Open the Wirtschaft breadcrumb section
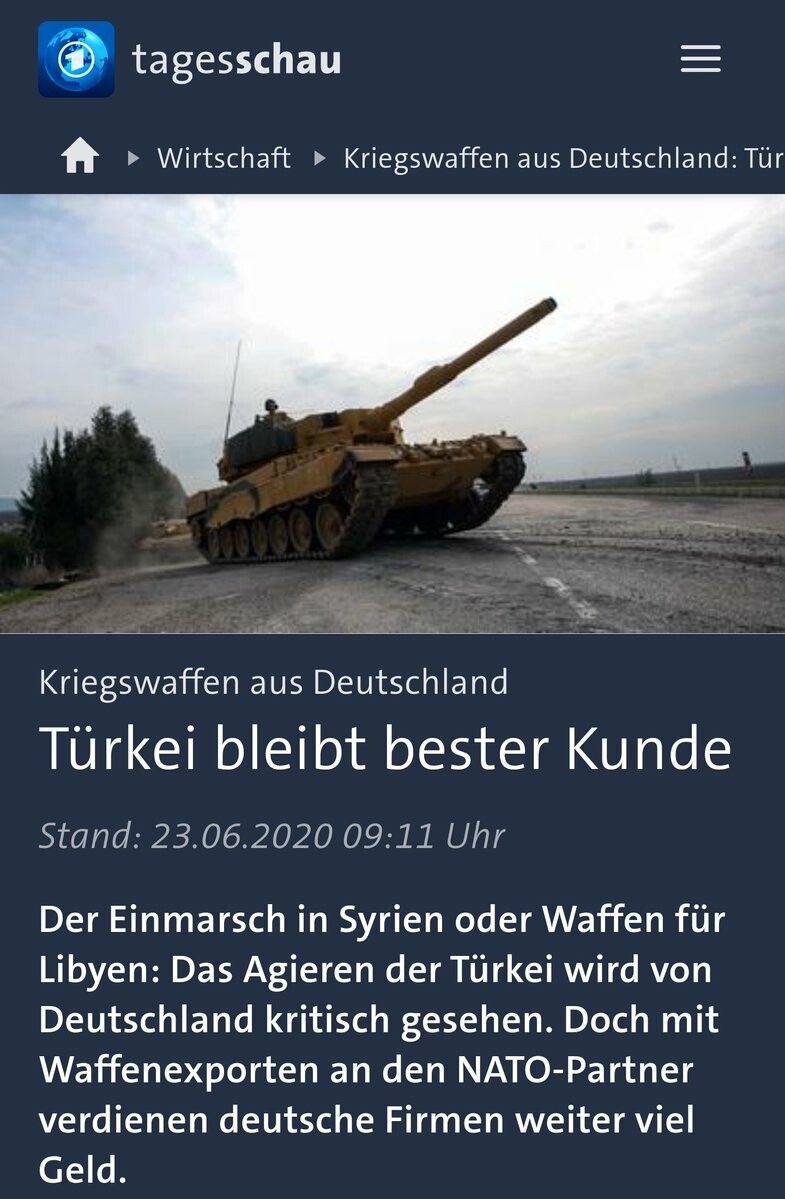785x1199 pixels. (x=223, y=158)
